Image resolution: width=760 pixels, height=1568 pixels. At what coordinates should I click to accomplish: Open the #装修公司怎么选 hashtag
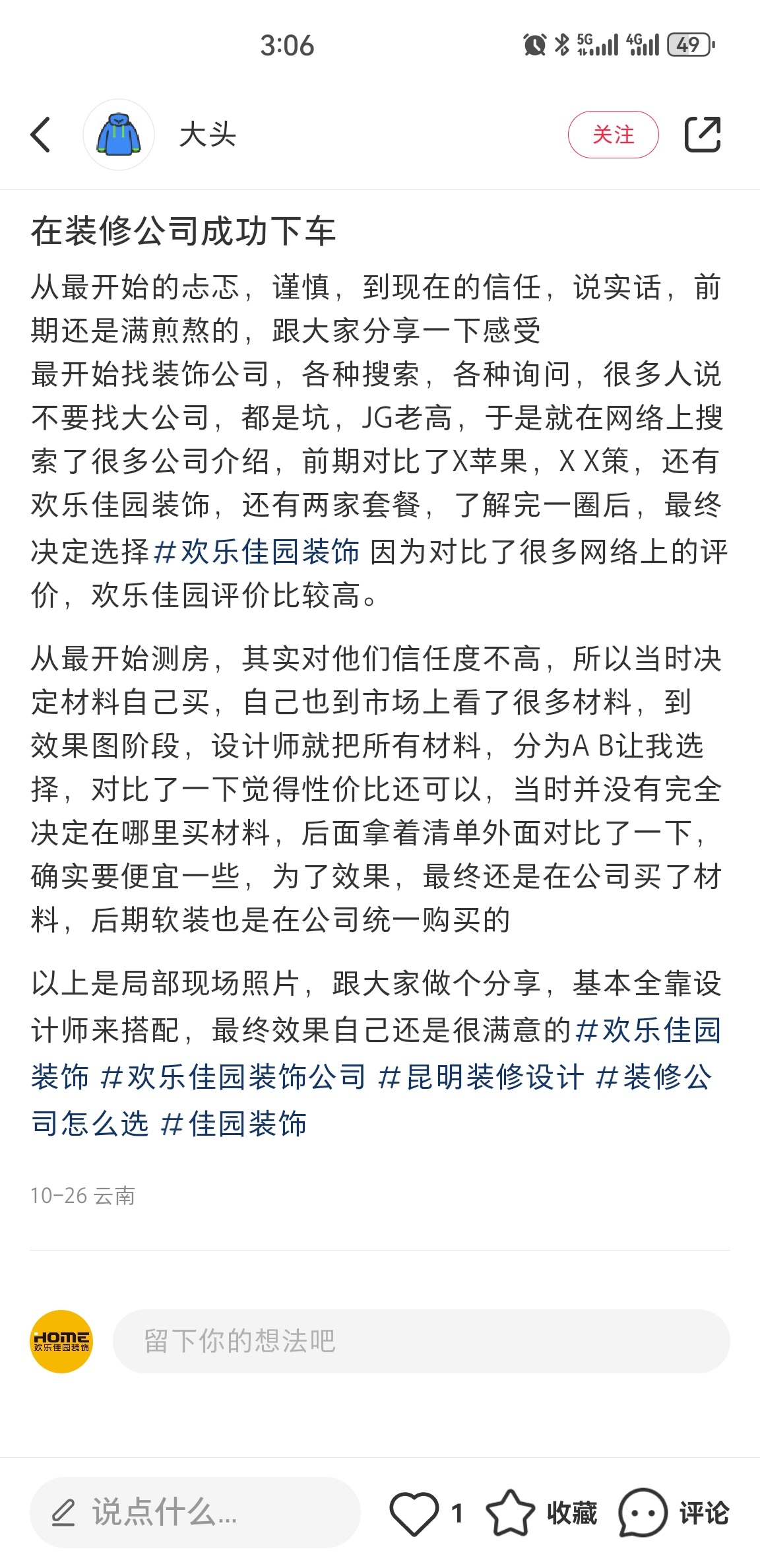(x=653, y=1077)
